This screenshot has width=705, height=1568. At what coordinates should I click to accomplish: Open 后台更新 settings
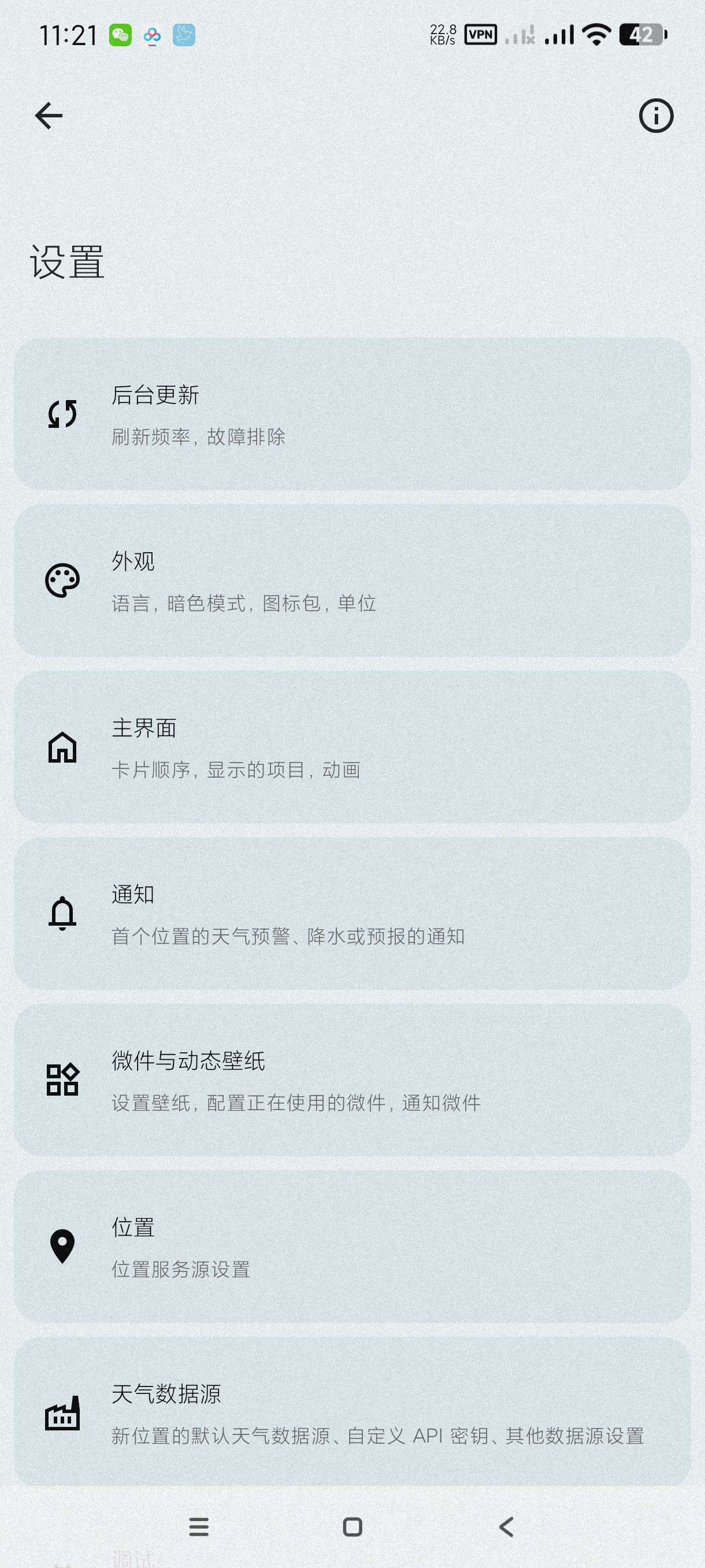[x=352, y=414]
